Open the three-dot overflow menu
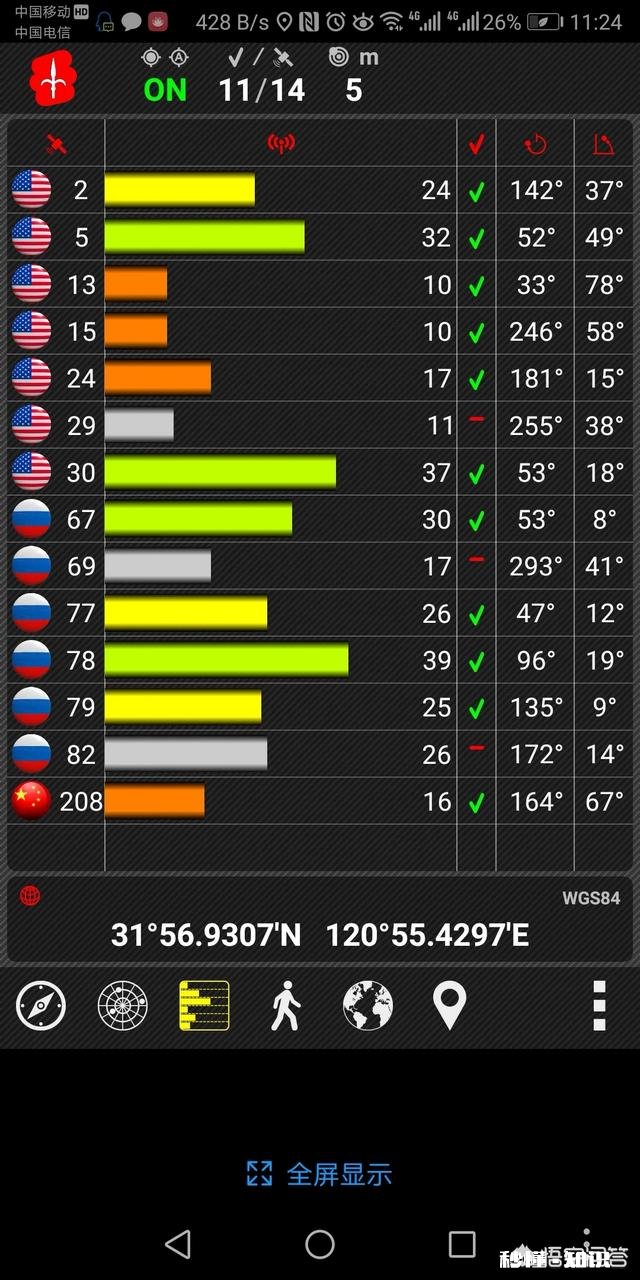Viewport: 640px width, 1280px height. (x=599, y=1006)
